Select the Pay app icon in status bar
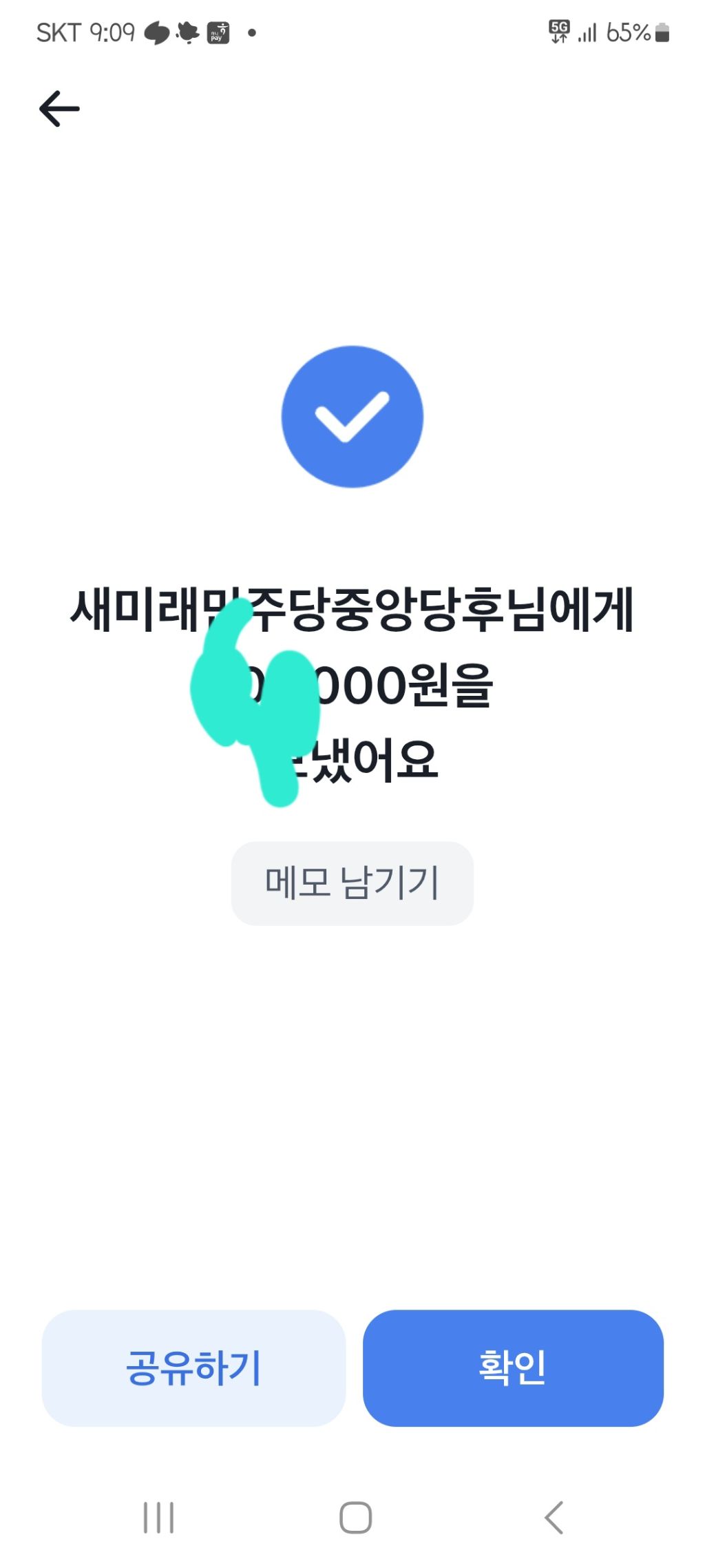The width and height of the screenshot is (705, 1568). click(x=218, y=31)
